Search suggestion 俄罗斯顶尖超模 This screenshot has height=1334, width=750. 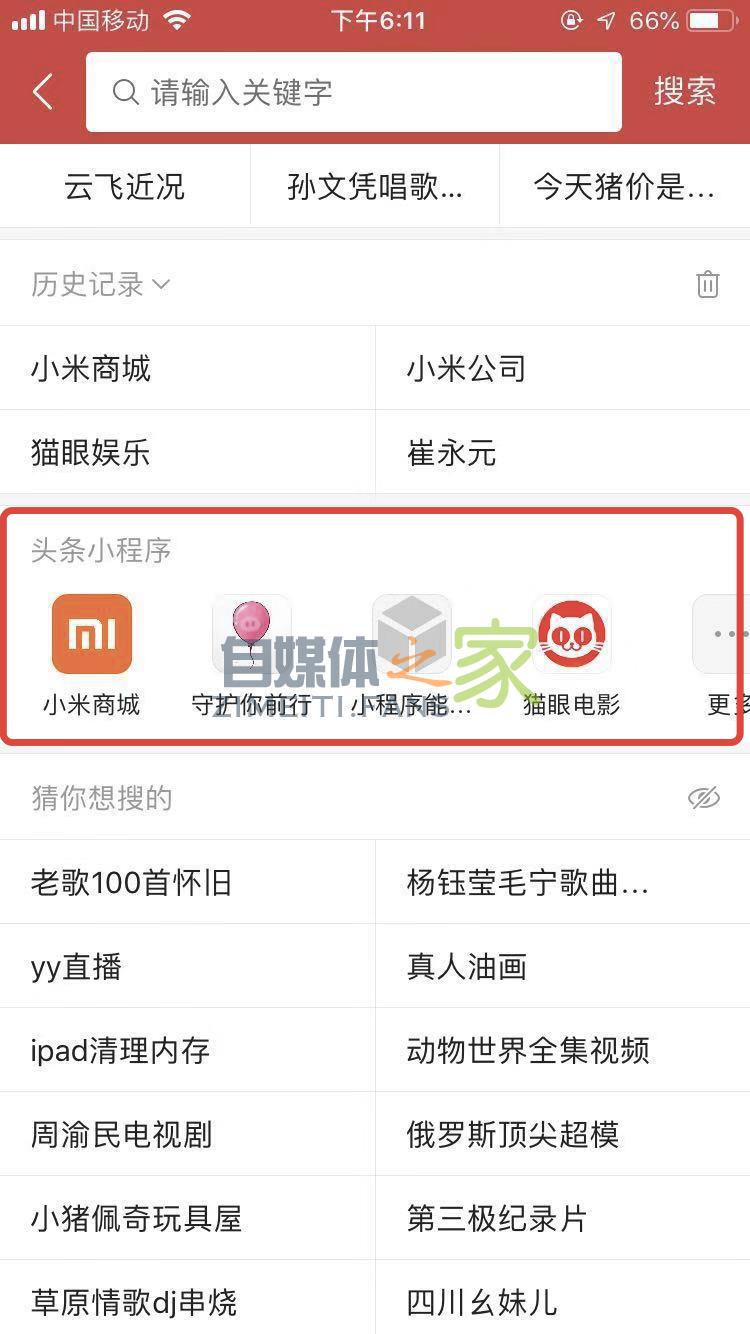[x=513, y=1135]
